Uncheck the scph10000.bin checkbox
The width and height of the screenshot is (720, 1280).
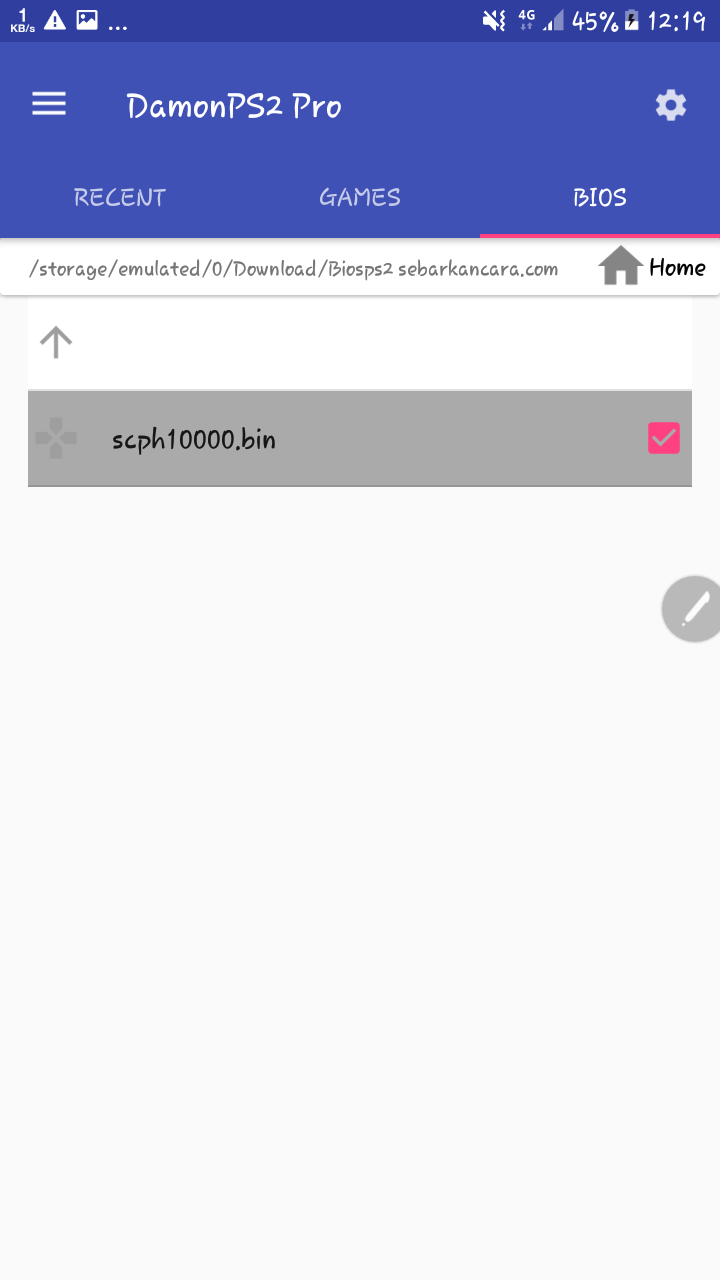(x=664, y=438)
